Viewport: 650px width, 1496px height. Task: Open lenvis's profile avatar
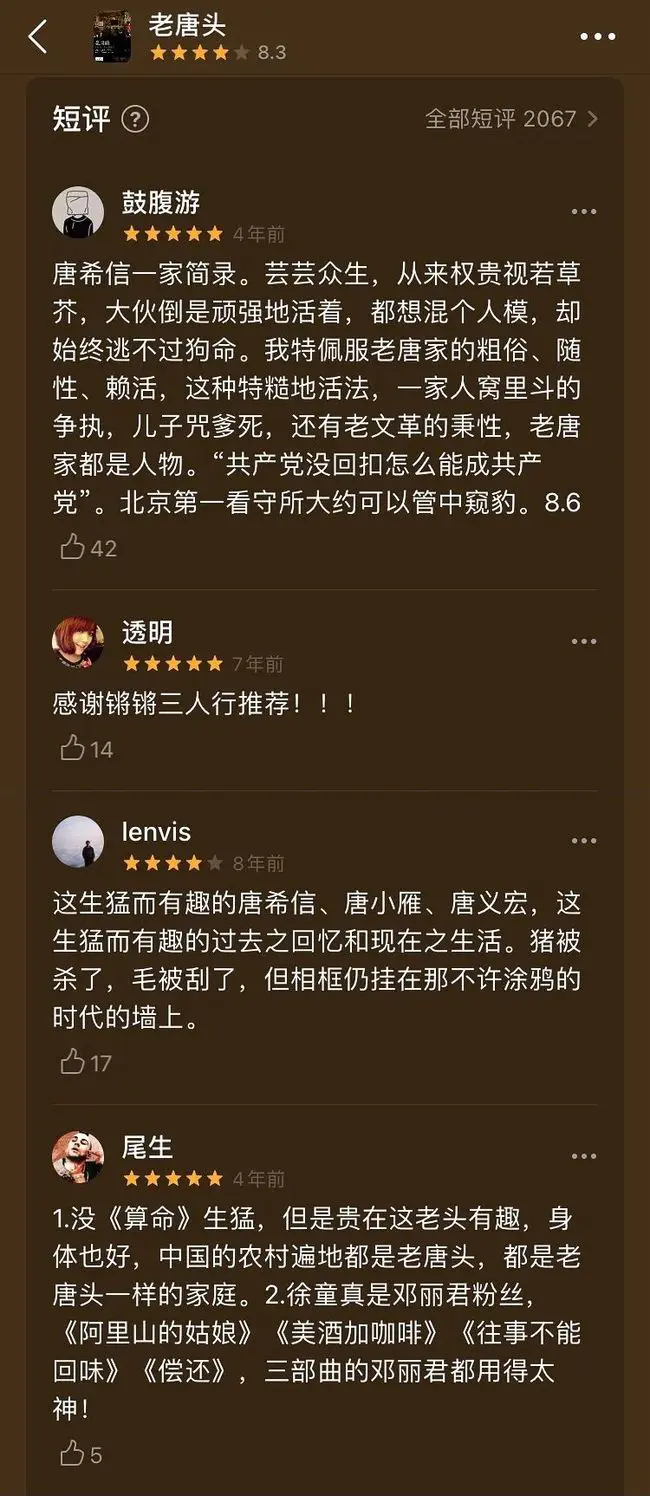[x=78, y=841]
